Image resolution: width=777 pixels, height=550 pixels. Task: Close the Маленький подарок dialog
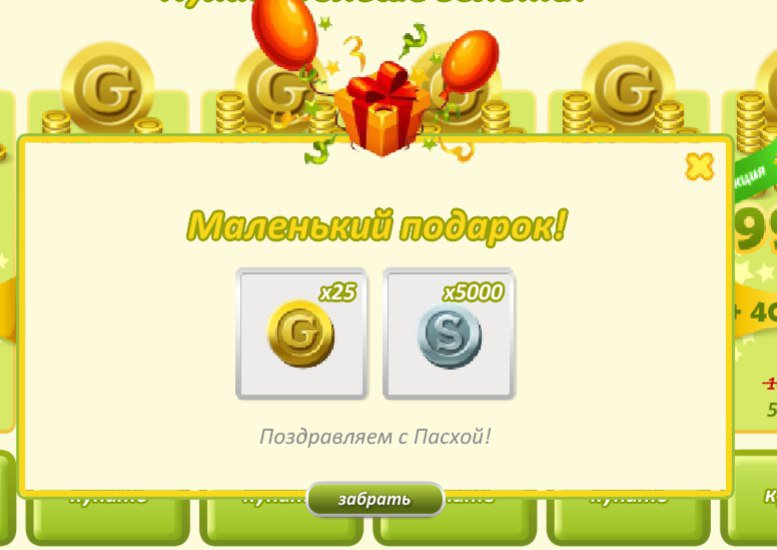click(x=700, y=166)
